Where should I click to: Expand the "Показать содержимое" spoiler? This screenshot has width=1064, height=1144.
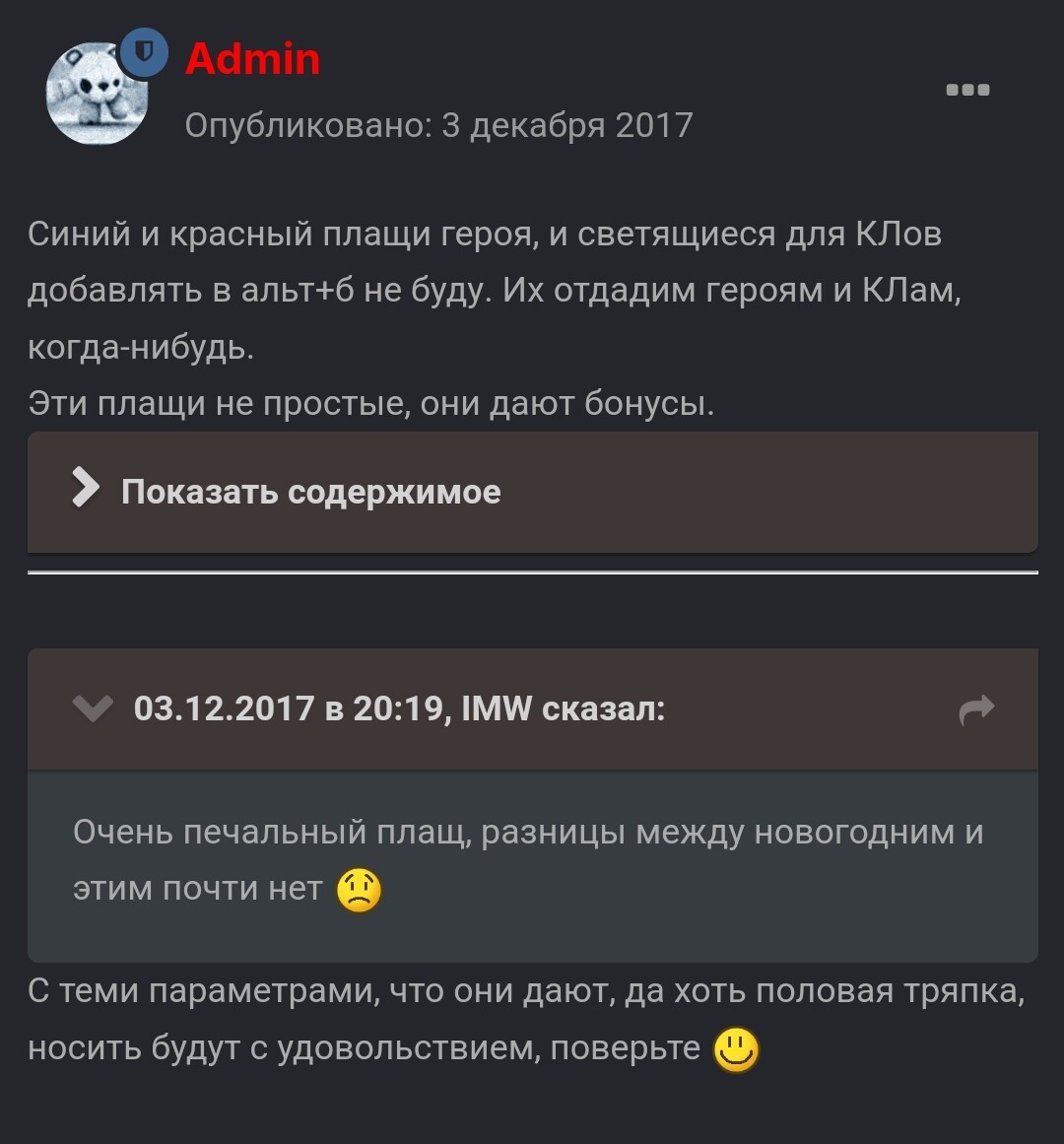click(309, 491)
